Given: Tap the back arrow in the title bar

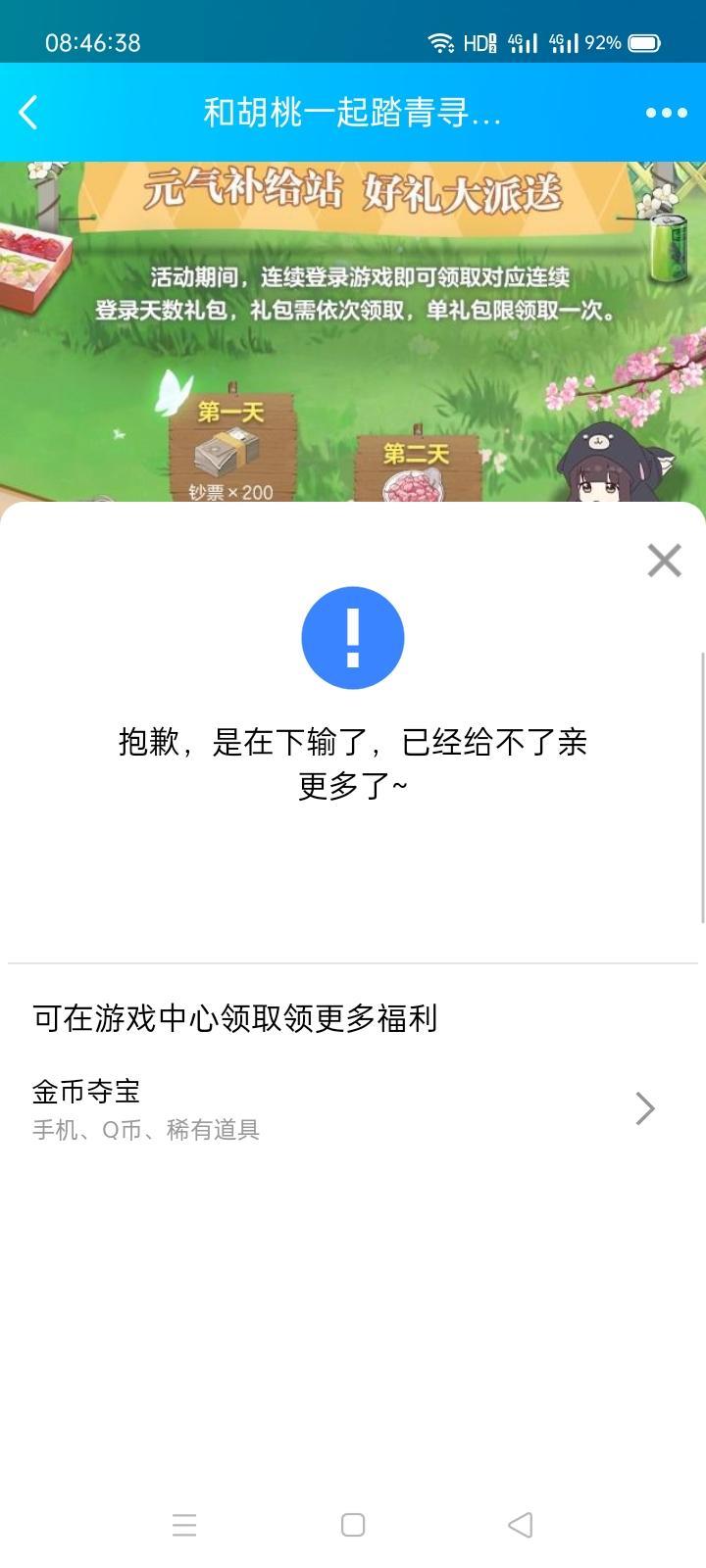Looking at the screenshot, I should pyautogui.click(x=29, y=112).
